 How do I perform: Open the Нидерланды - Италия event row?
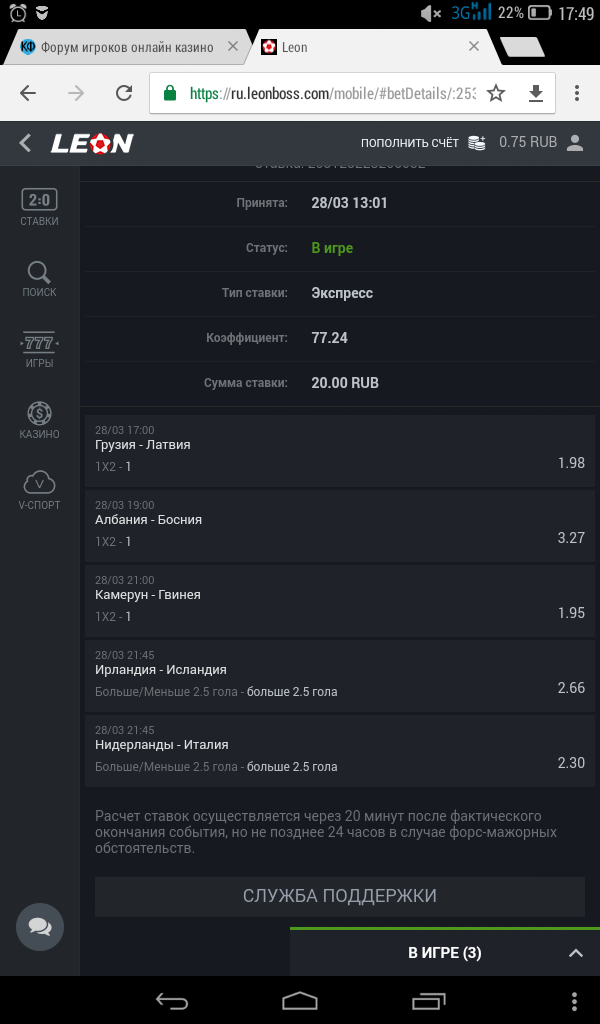pyautogui.click(x=339, y=752)
